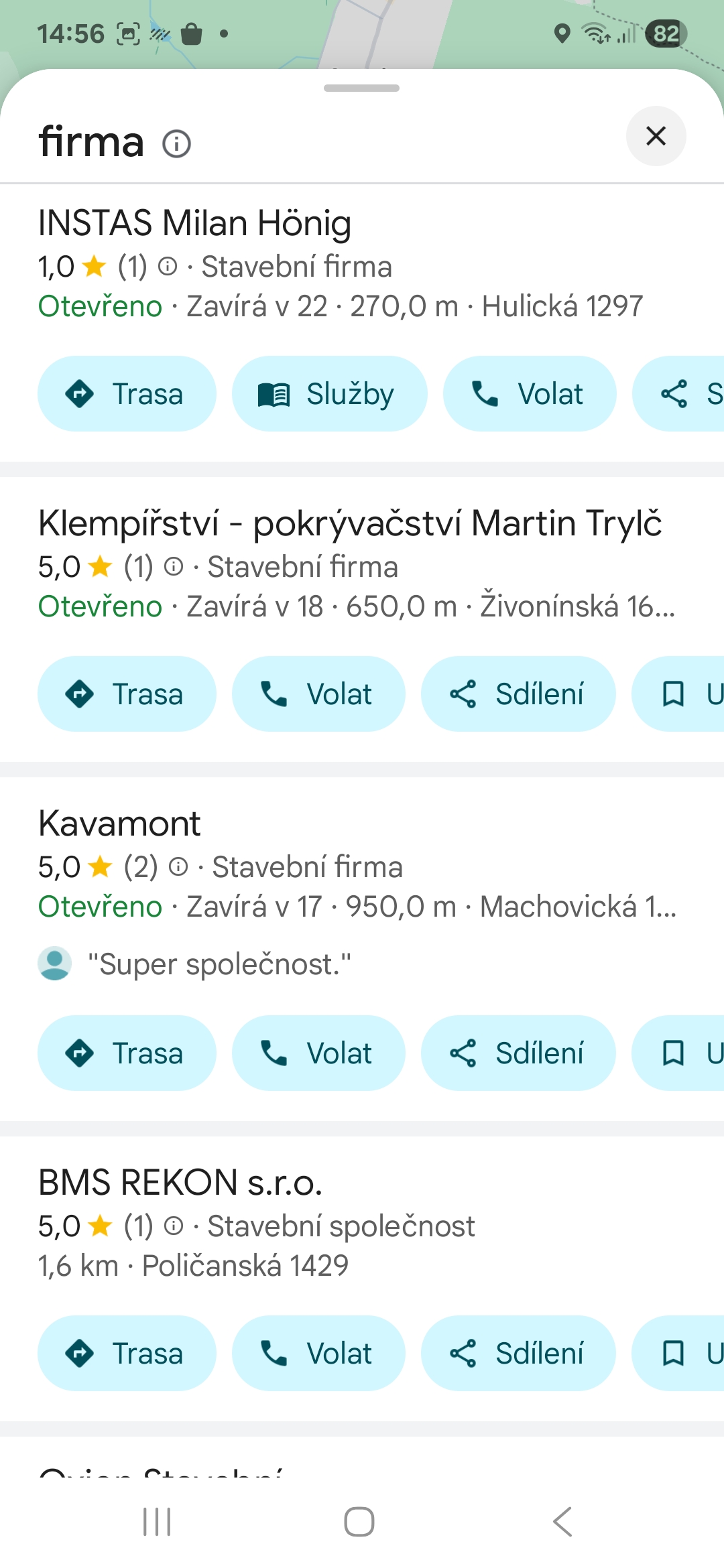The image size is (724, 1568).
Task: Get route to BMS REKON s.r.o.
Action: 127,1354
